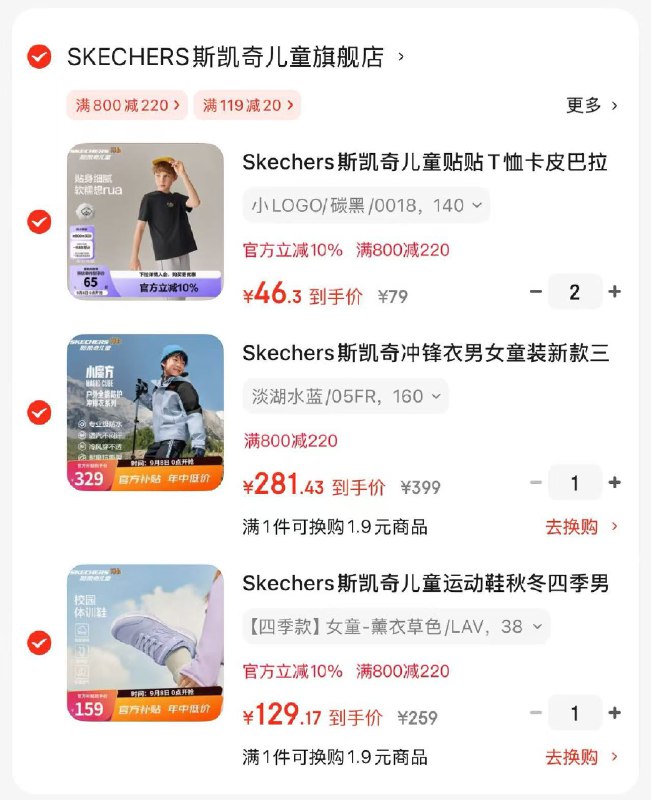Open the 运动鞋 shoe product image
The height and width of the screenshot is (800, 651).
click(146, 643)
